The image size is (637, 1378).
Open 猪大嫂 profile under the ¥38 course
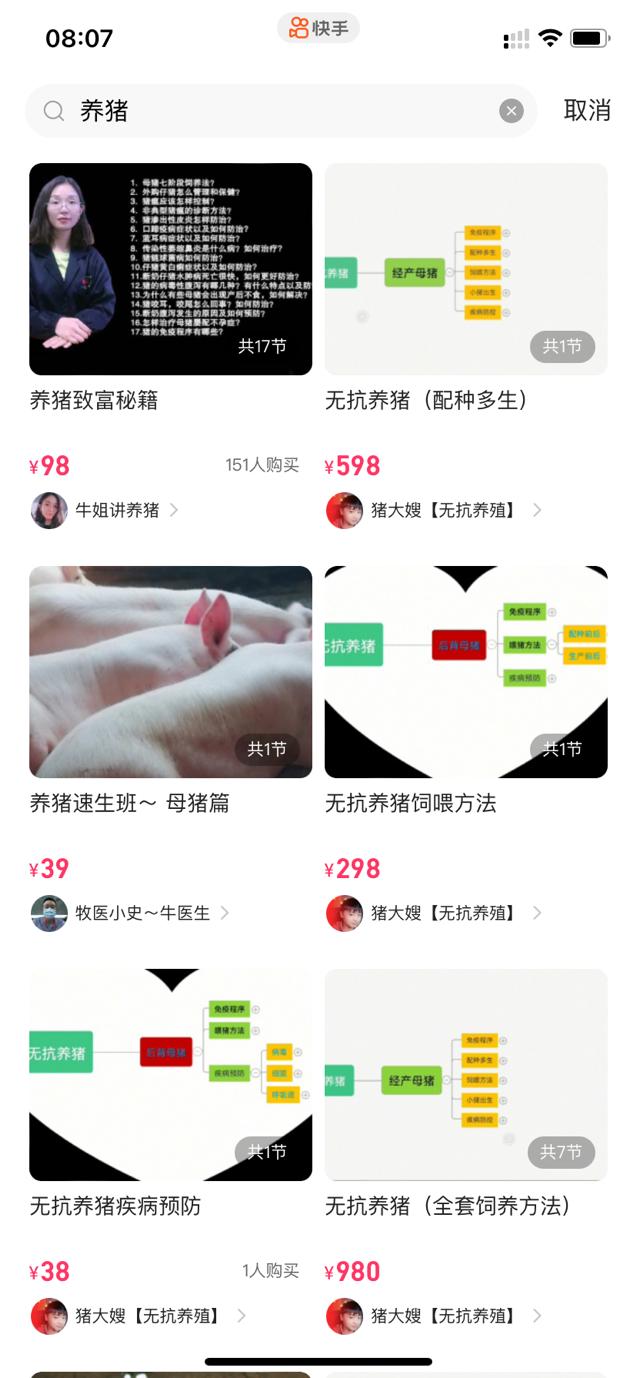point(138,1316)
